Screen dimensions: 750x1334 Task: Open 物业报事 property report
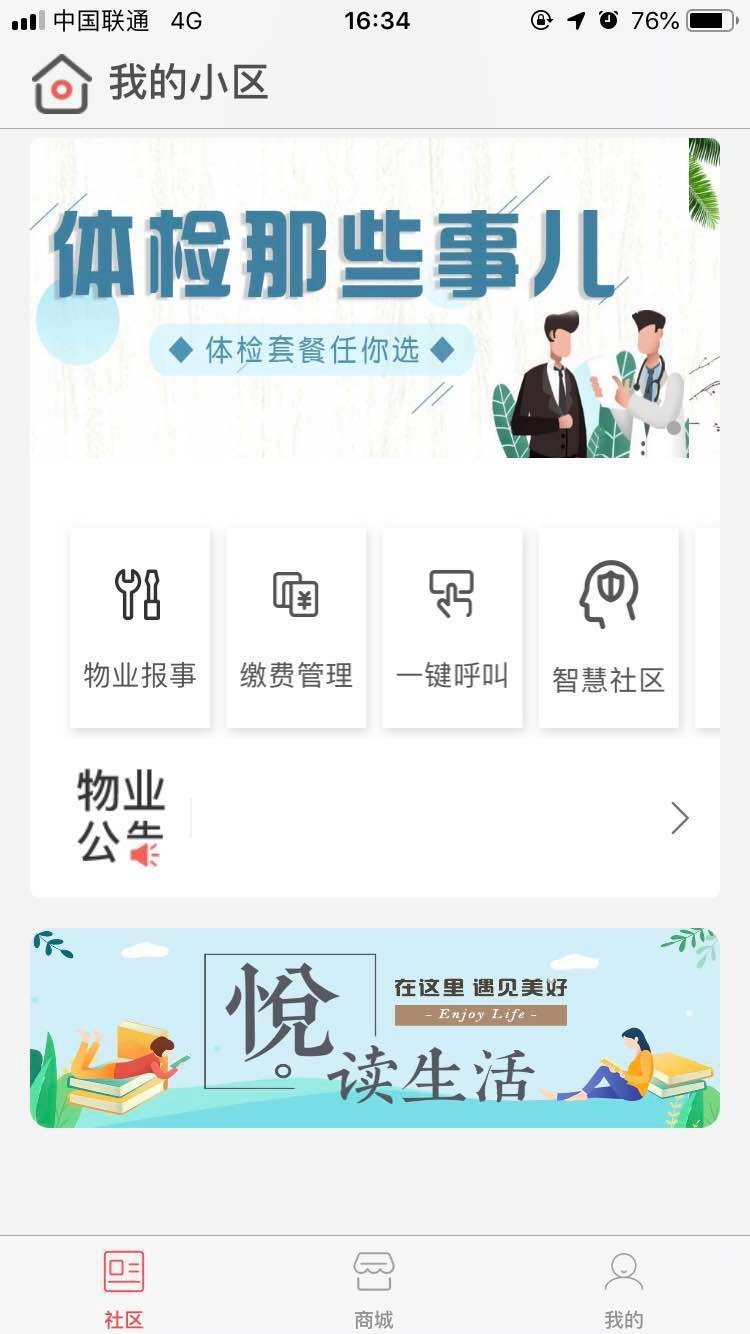coord(140,628)
